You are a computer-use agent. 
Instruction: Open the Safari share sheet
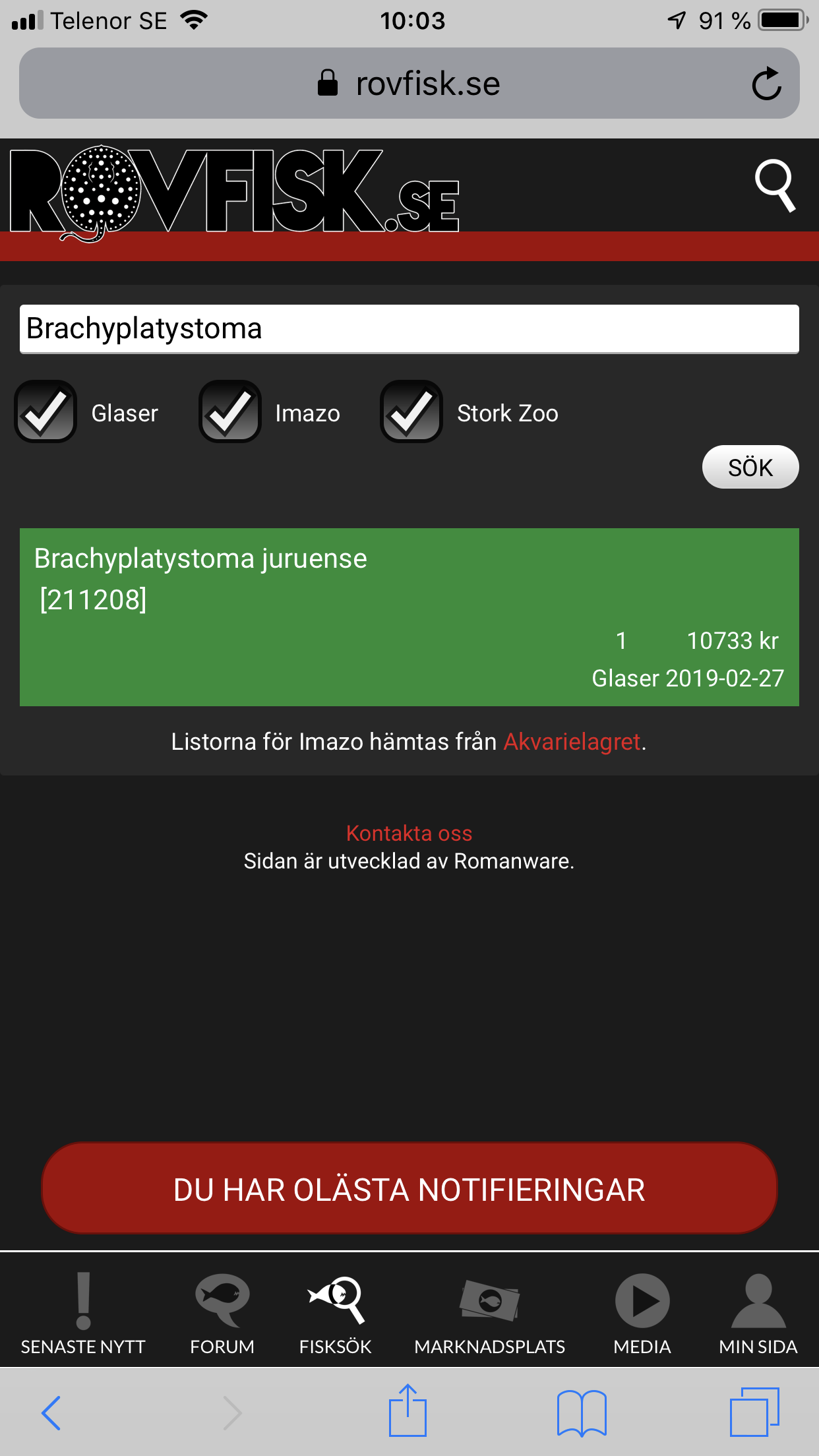[408, 1410]
